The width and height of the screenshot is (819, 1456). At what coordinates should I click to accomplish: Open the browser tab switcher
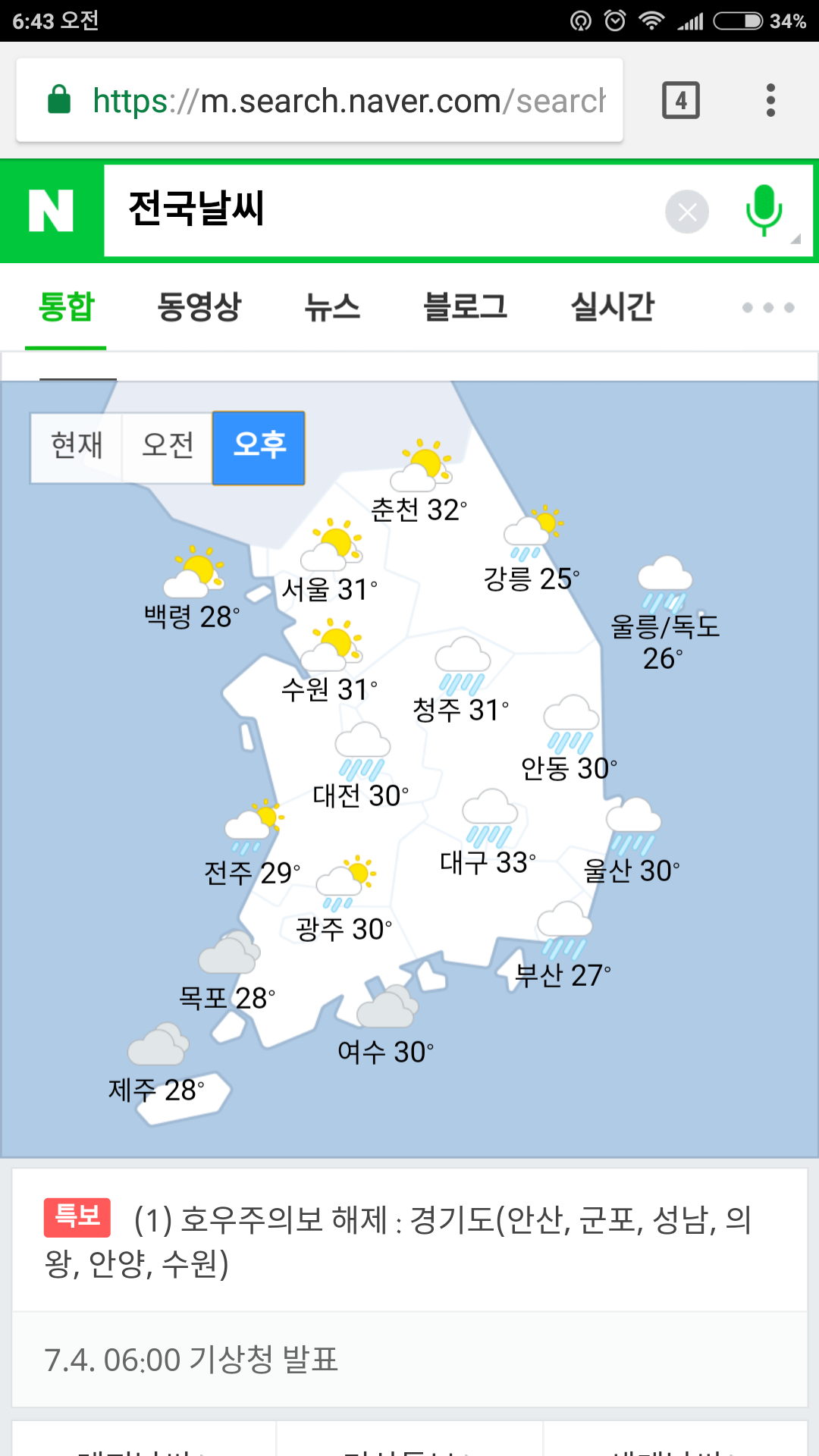(680, 101)
